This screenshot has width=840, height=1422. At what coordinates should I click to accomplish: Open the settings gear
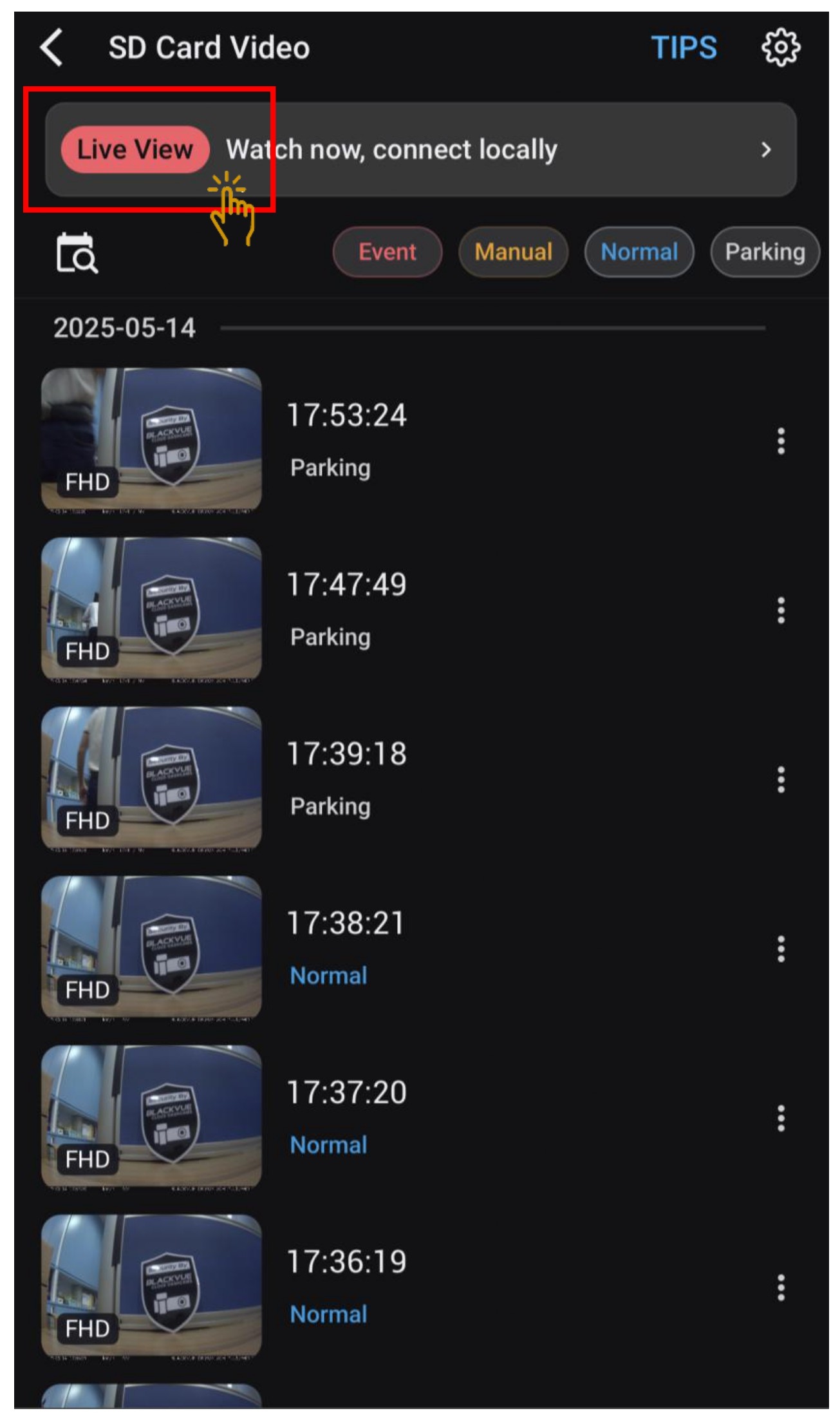coord(780,48)
